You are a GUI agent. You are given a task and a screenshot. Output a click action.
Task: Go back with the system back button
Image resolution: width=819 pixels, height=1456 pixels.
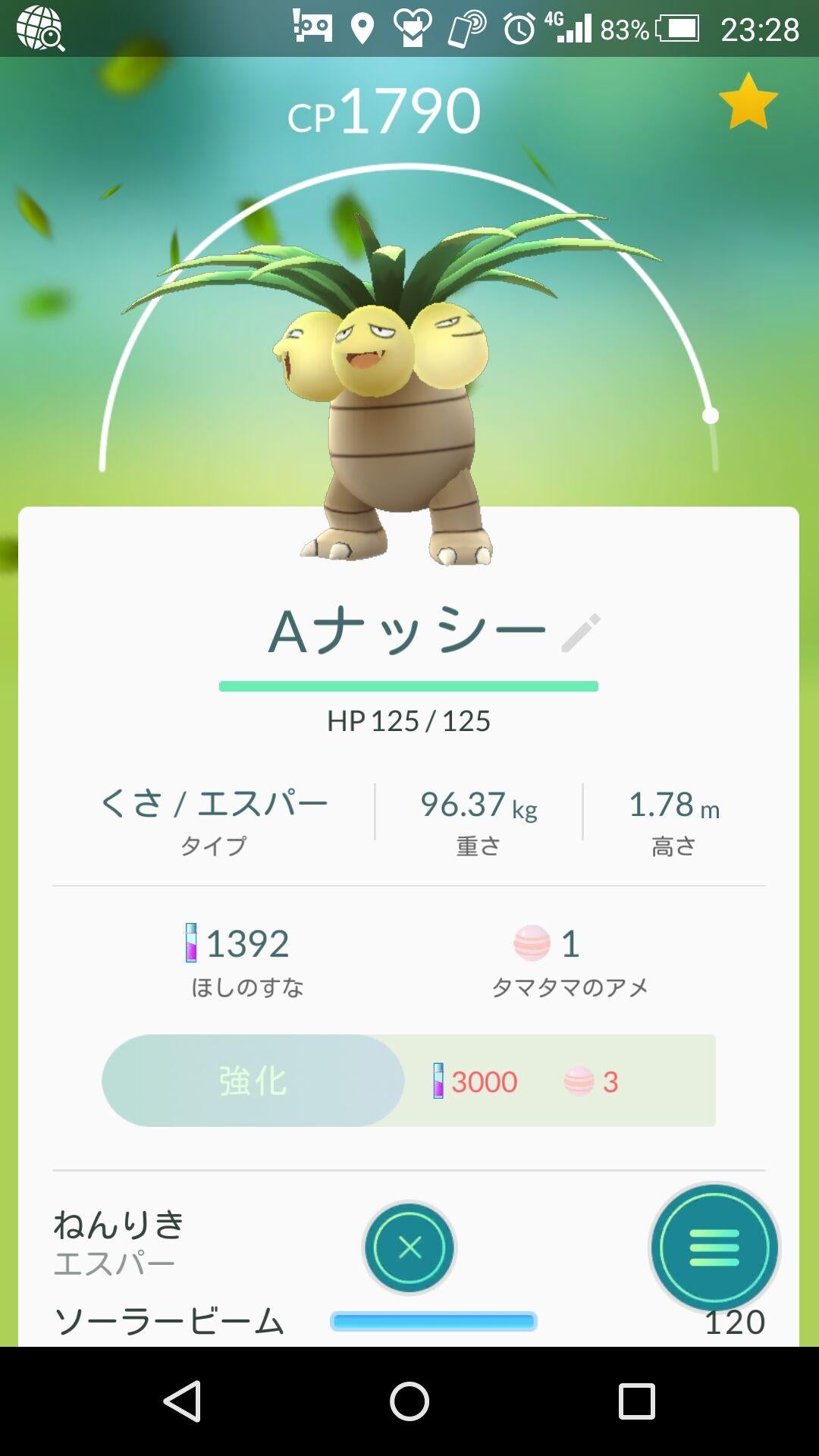183,1401
